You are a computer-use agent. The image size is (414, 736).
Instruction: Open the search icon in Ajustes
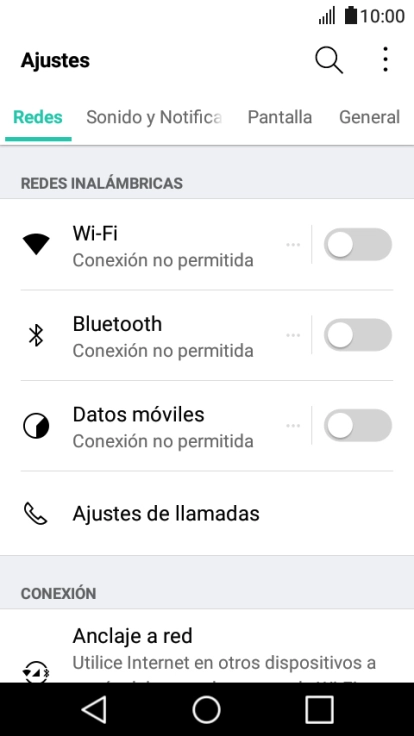(x=329, y=61)
